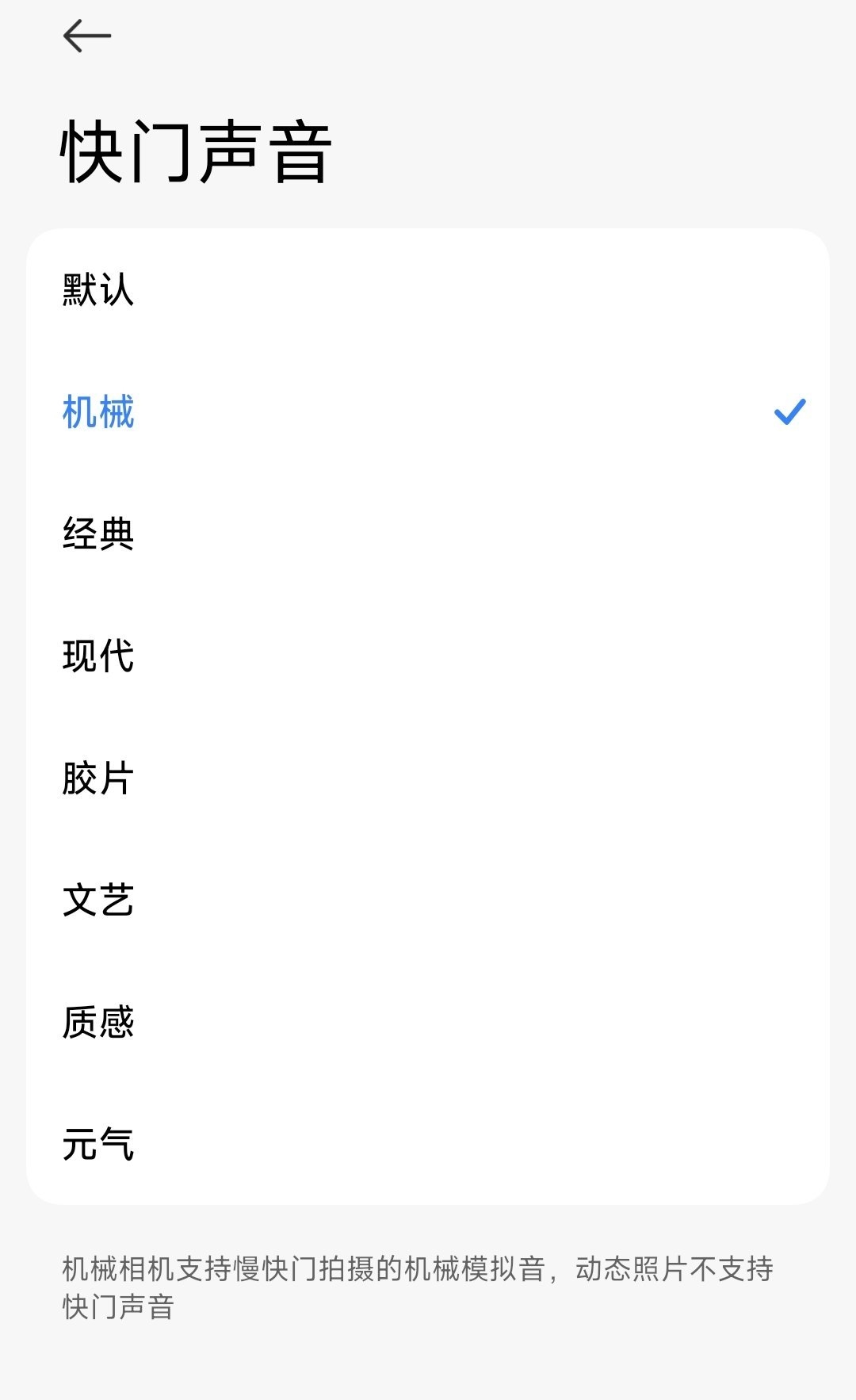Choose 元气 as shutter sound
The width and height of the screenshot is (856, 1400).
98,1144
